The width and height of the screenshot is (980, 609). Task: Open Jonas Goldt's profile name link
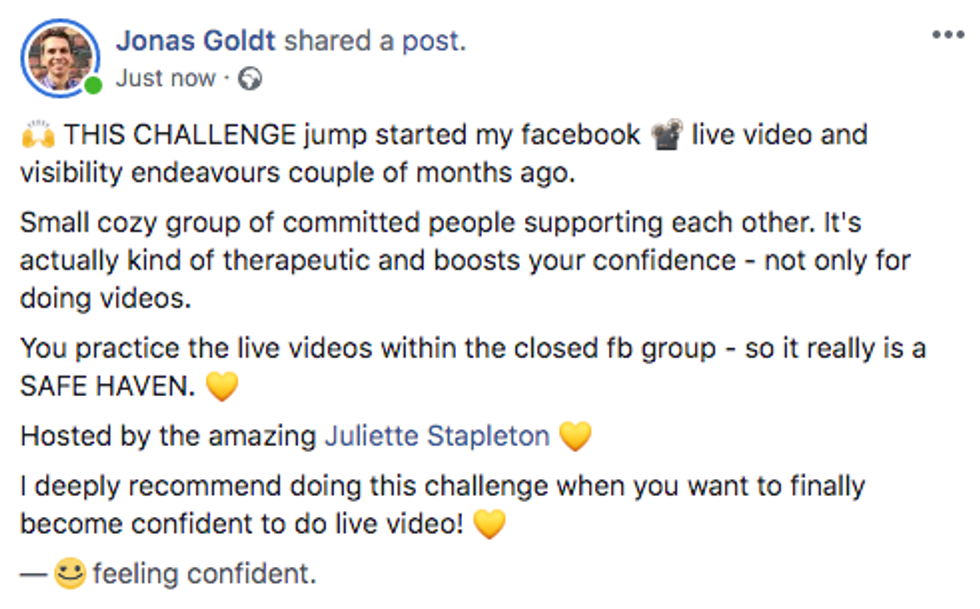(x=196, y=41)
